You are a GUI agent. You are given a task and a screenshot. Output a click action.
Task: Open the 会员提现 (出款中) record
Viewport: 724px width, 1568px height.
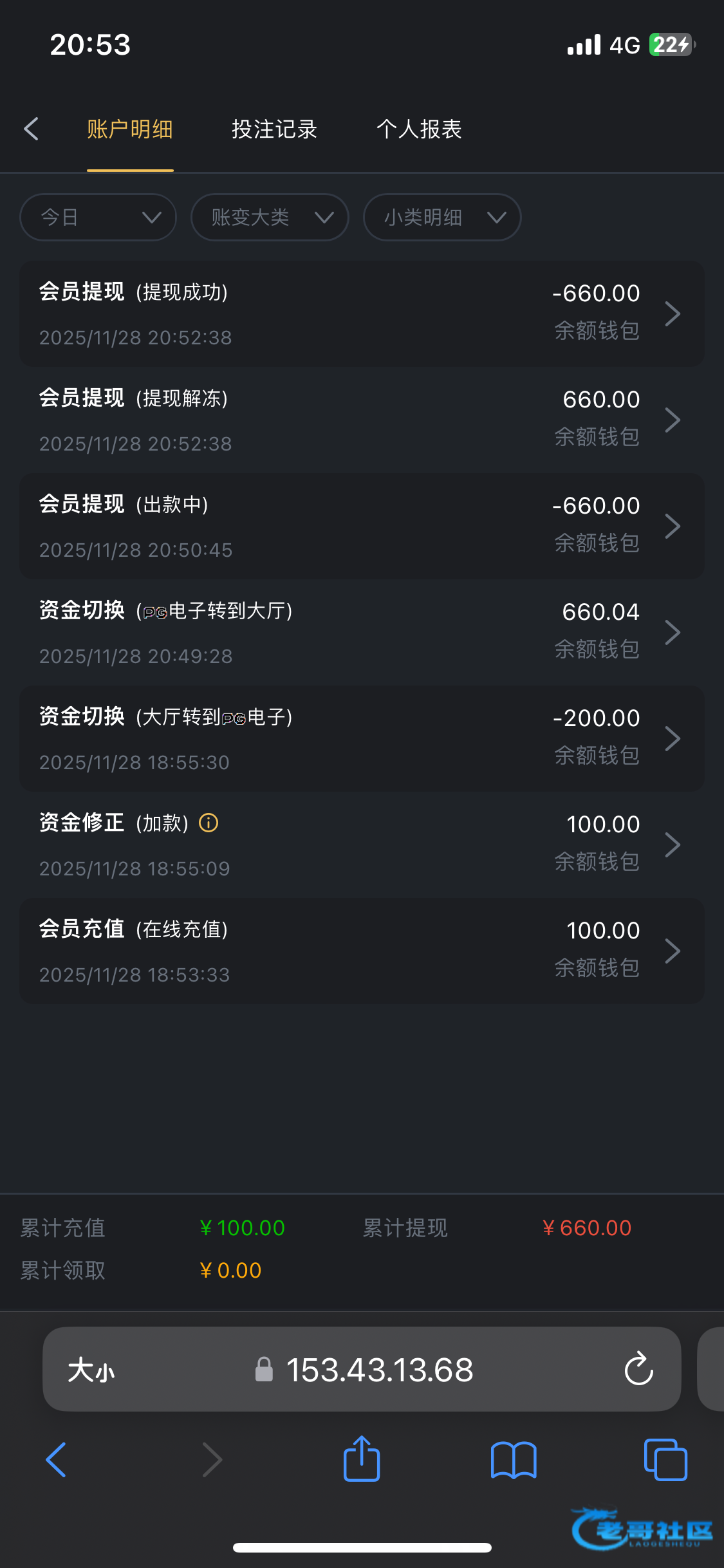pos(362,527)
